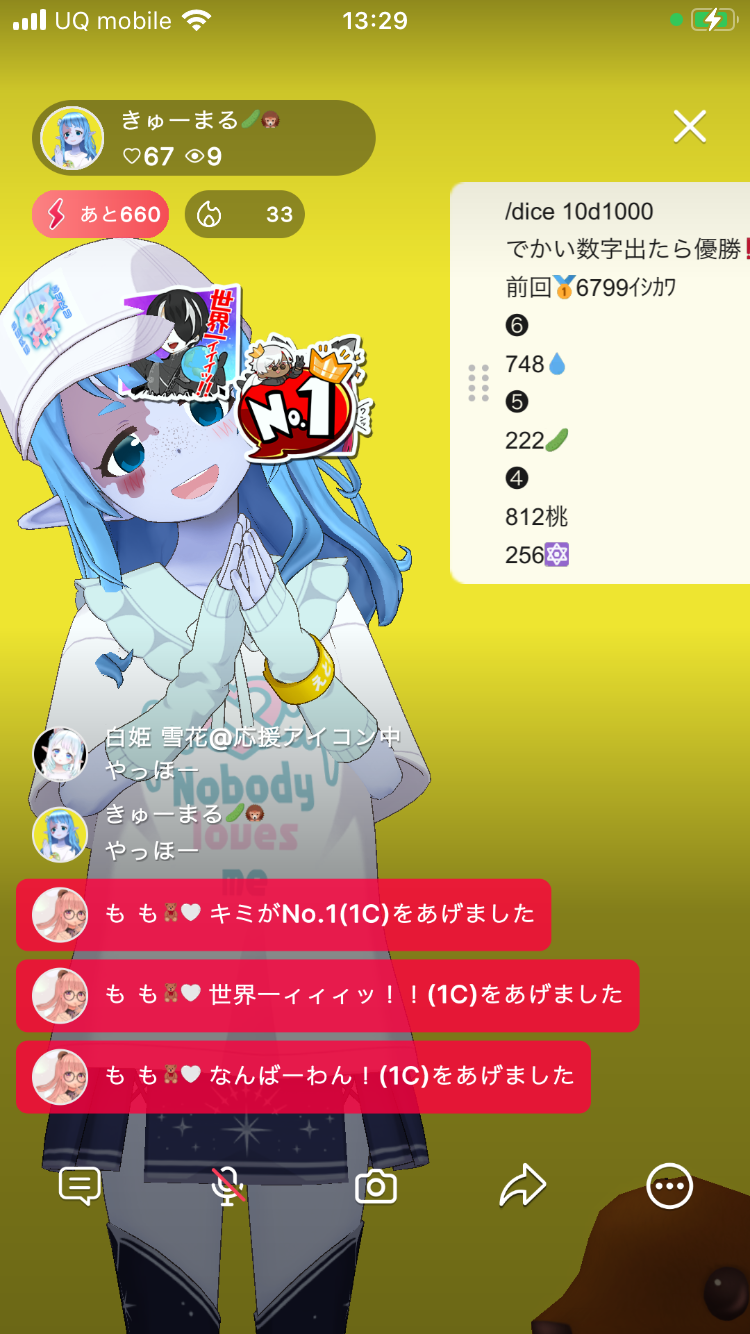The width and height of the screenshot is (750, 1334).
Task: Open streamer きゅーまる profile header
Action: tap(204, 138)
